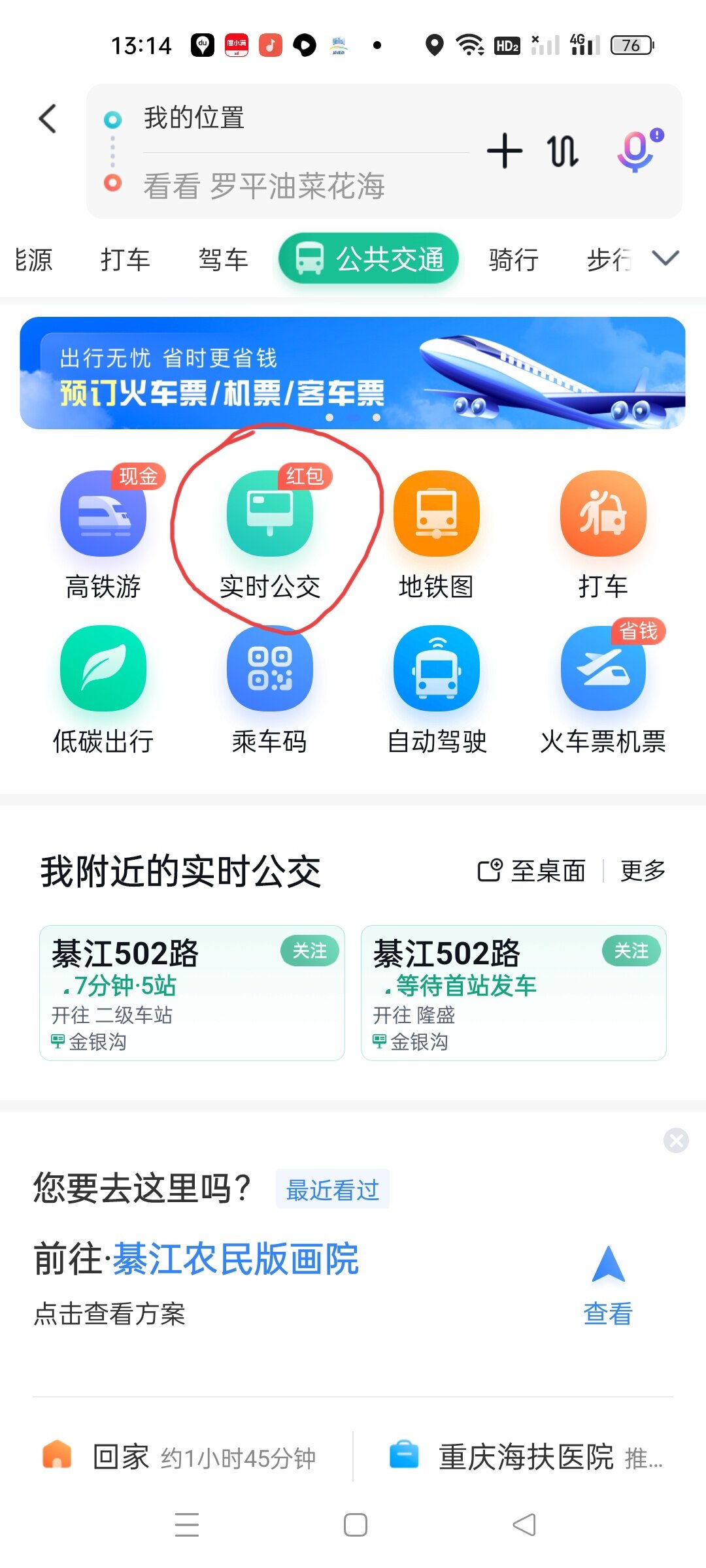The width and height of the screenshot is (706, 1568).
Task: Switch to the 驾车 tab
Action: click(223, 259)
